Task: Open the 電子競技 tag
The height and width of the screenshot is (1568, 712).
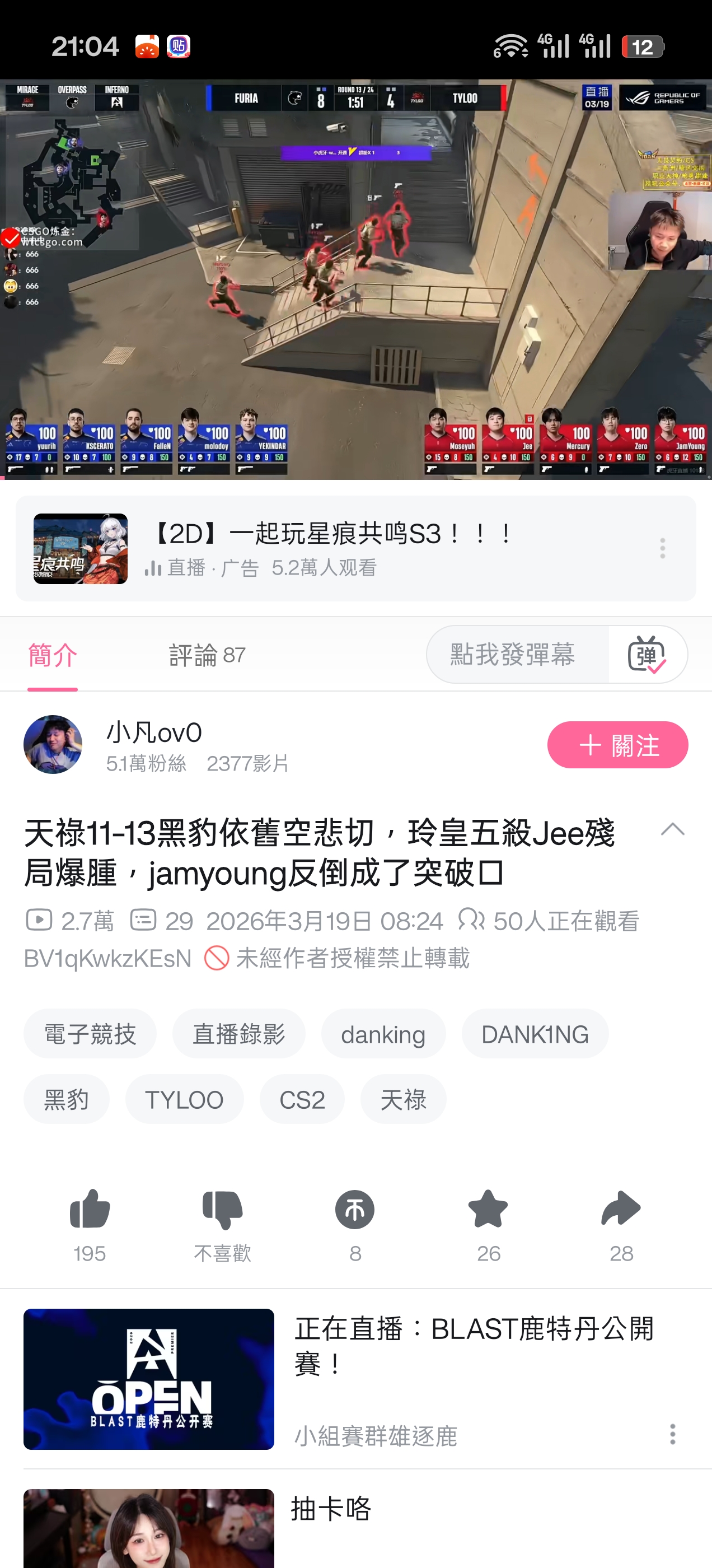Action: [x=90, y=1034]
